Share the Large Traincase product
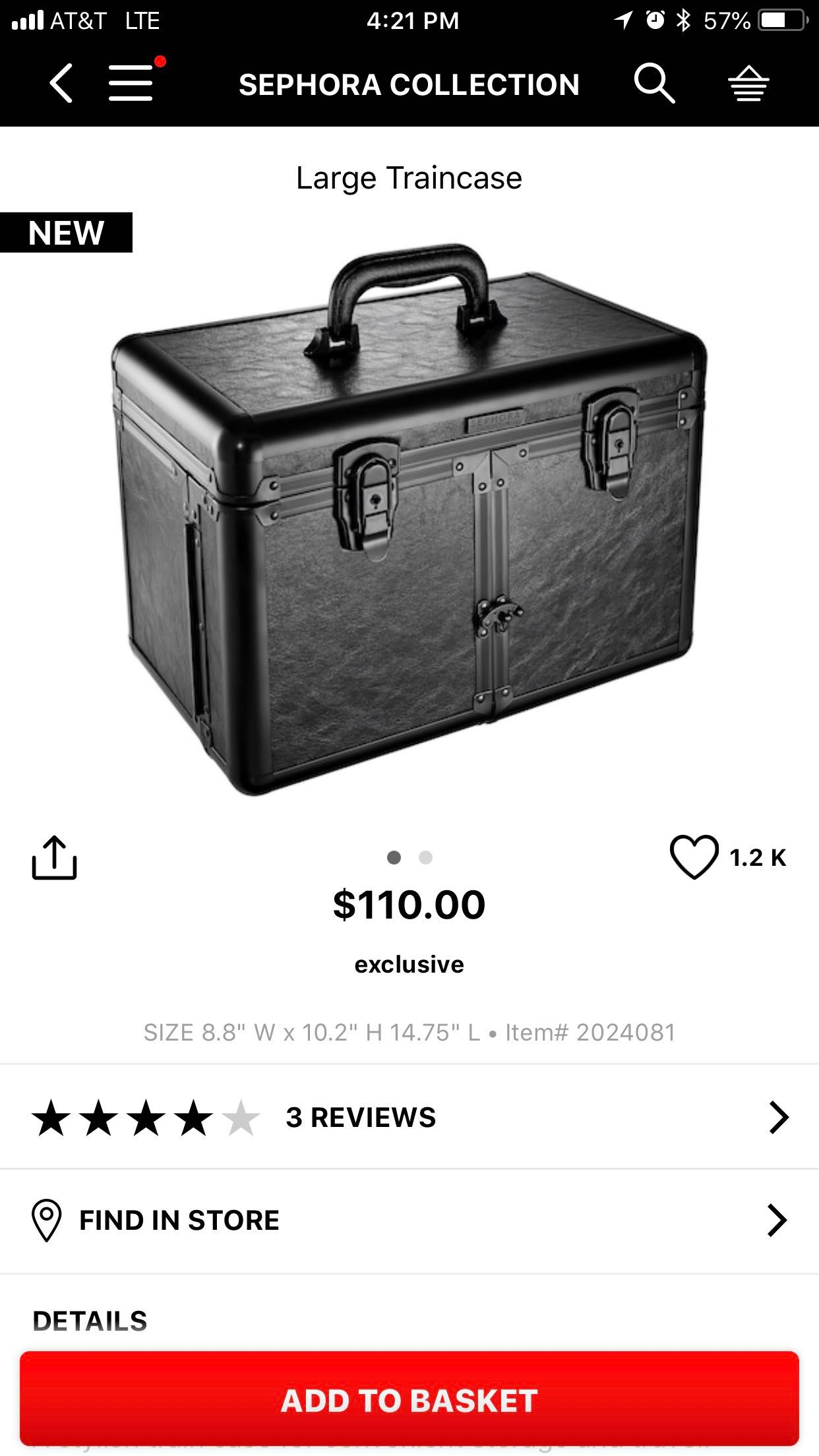Screen dimensions: 819x1456 coord(54,857)
